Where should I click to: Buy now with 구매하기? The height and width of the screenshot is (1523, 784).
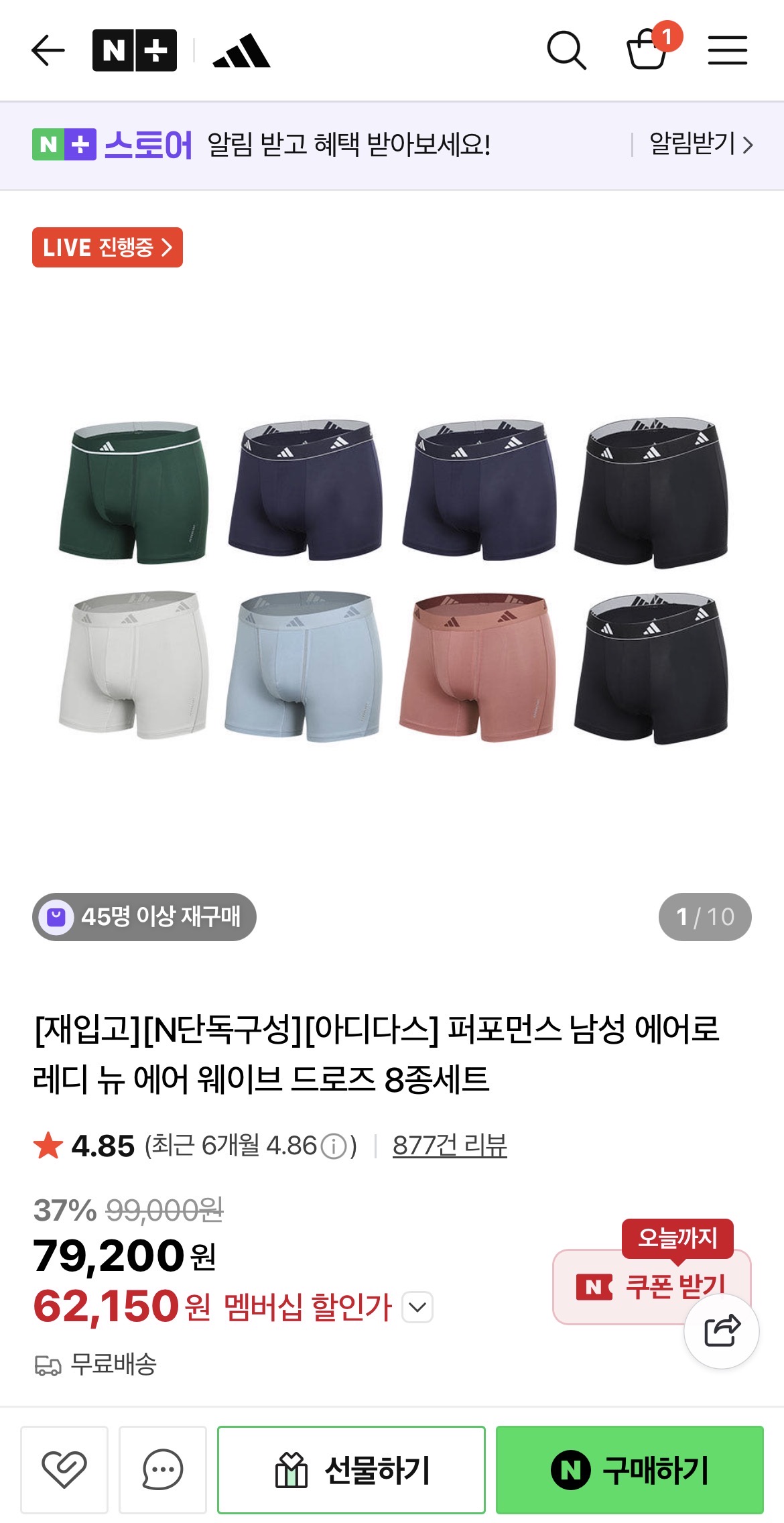tap(629, 1469)
